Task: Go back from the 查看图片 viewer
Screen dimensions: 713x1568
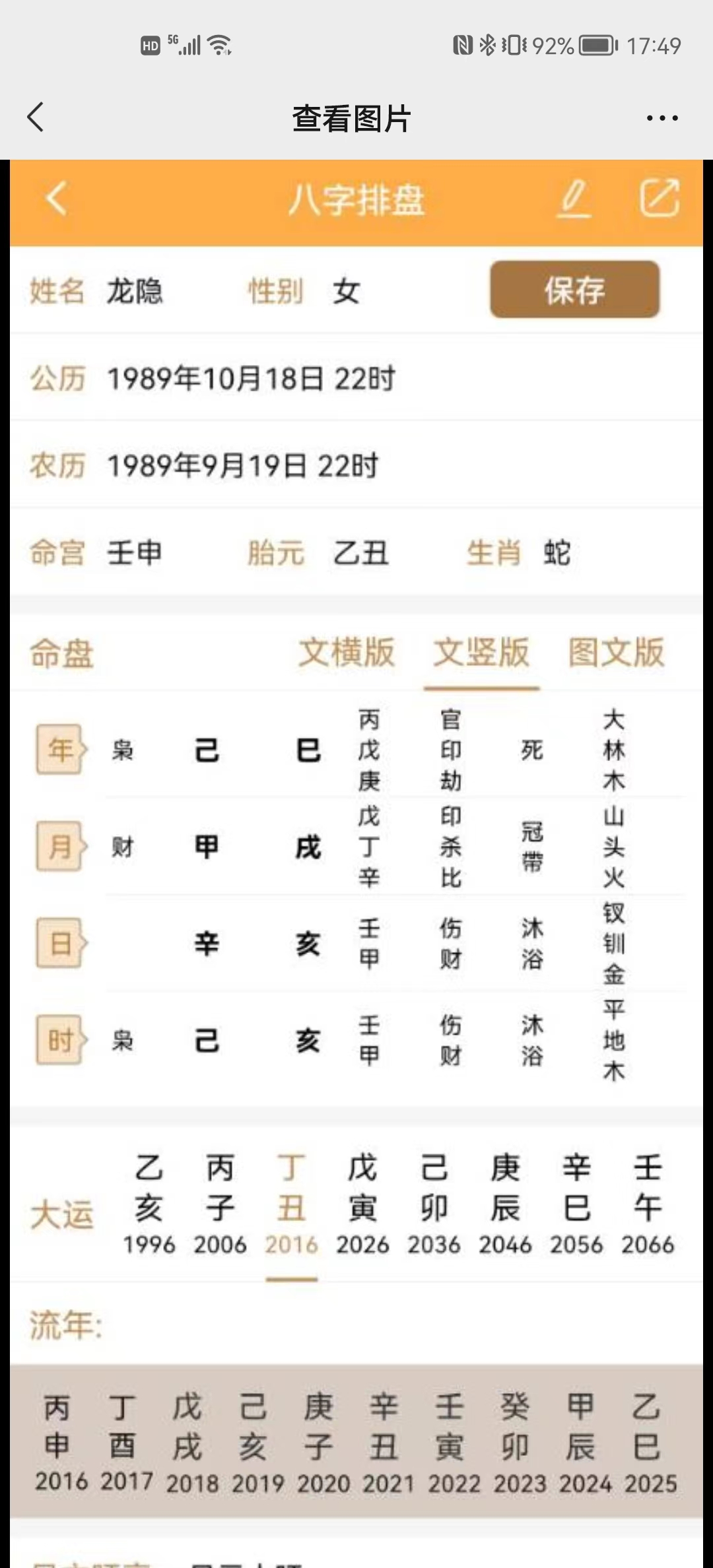Action: 36,117
